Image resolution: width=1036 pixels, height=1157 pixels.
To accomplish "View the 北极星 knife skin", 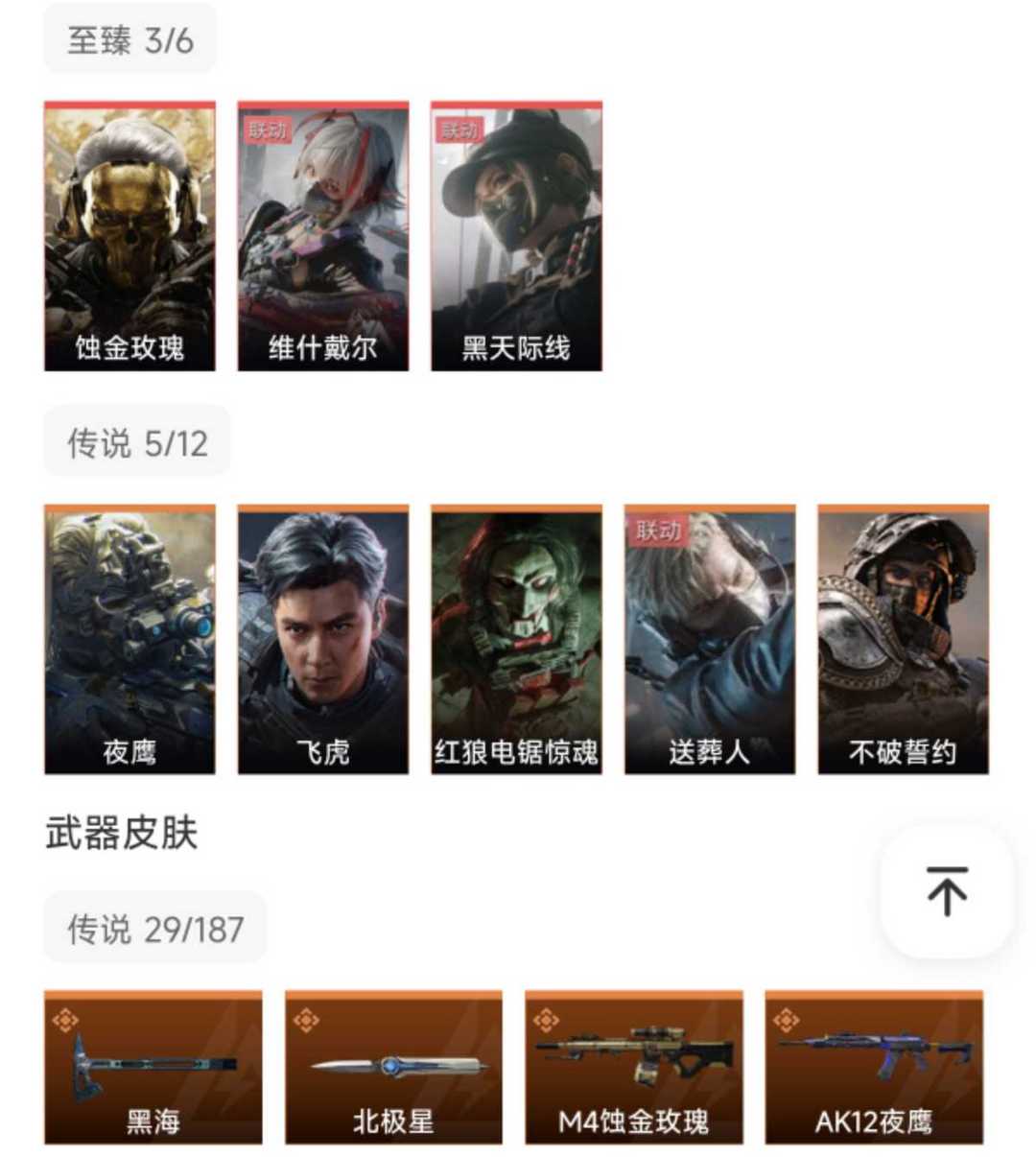I will (x=393, y=1068).
